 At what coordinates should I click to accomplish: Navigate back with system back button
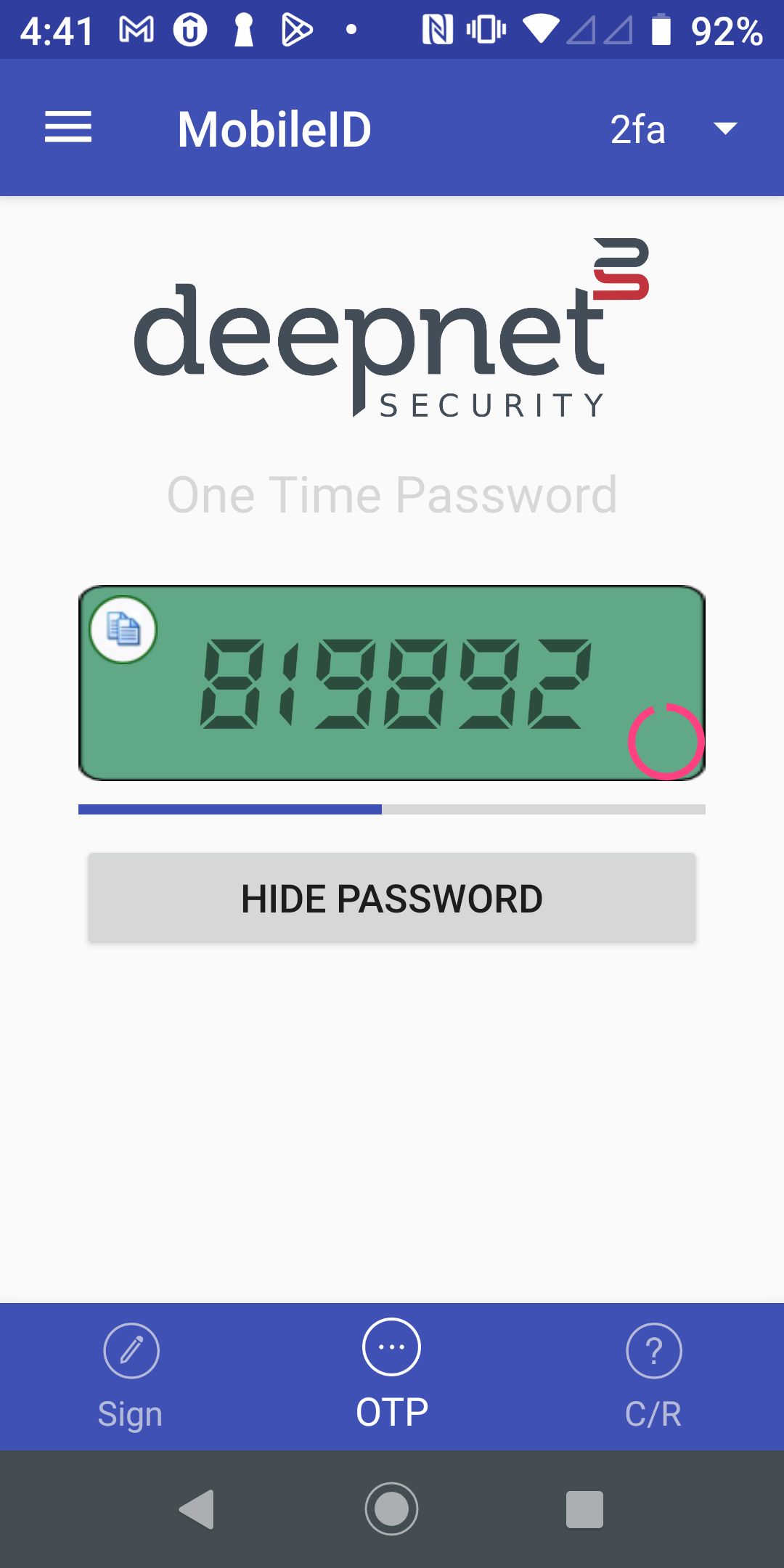(x=197, y=1510)
